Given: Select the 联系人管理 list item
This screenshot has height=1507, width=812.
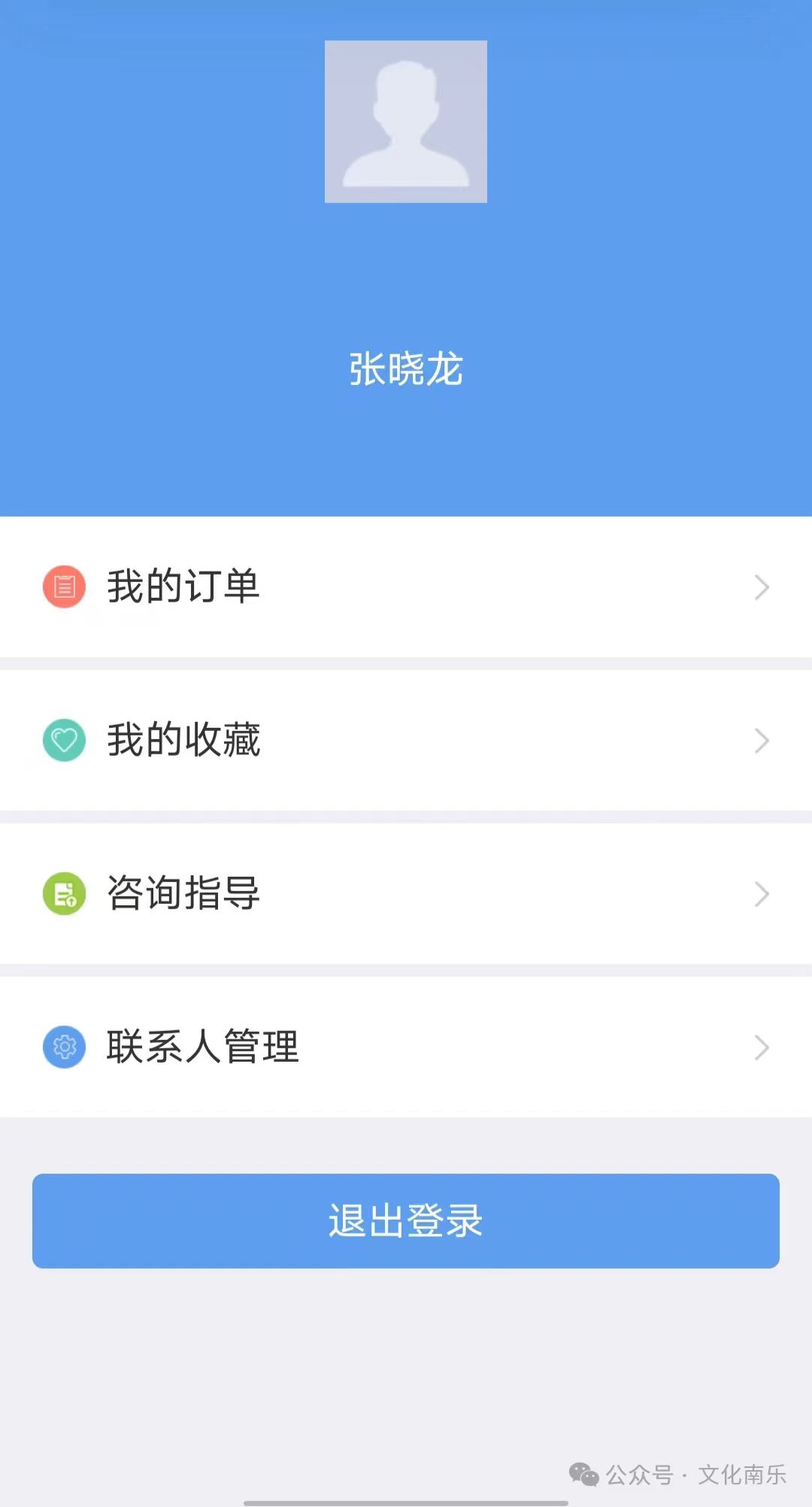Looking at the screenshot, I should click(x=202, y=1046).
